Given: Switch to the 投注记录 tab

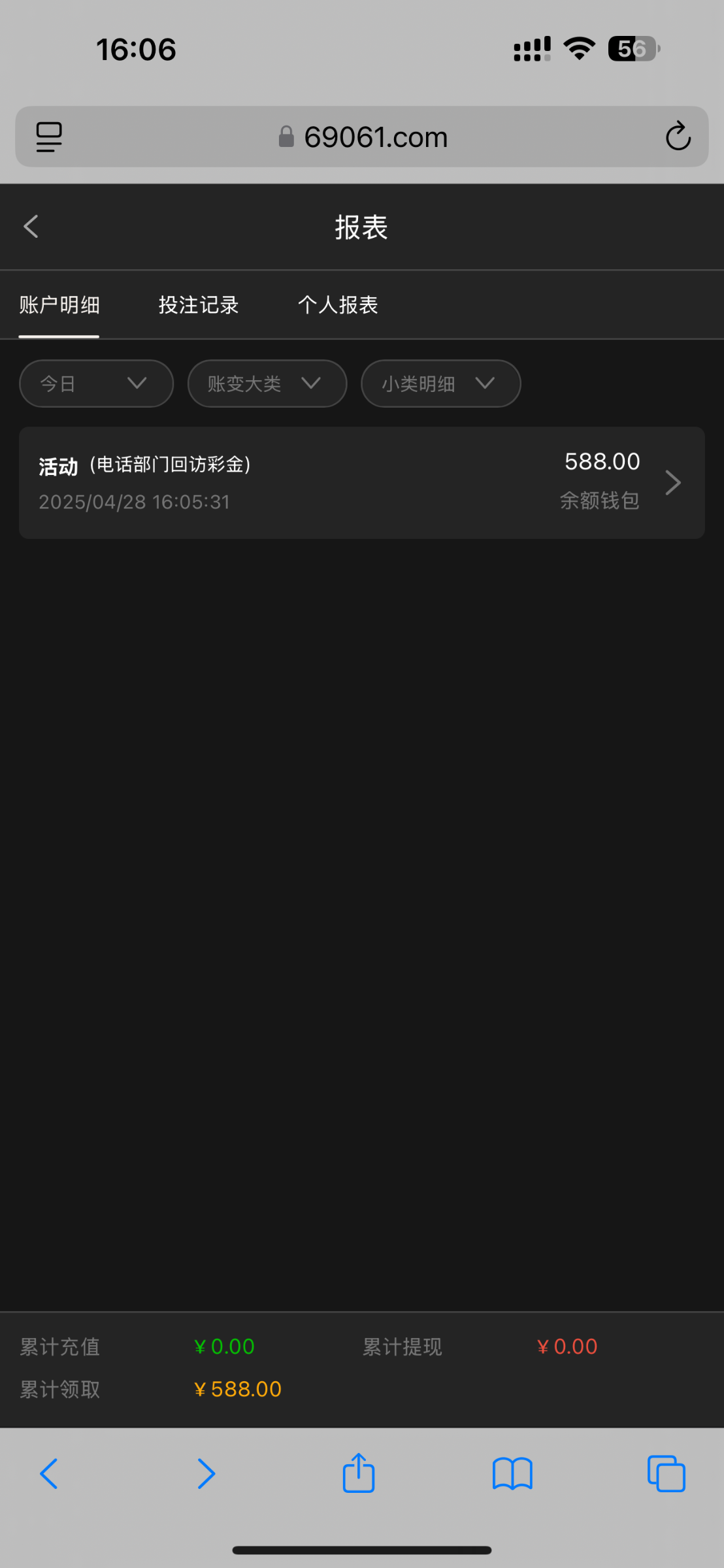Looking at the screenshot, I should click(199, 305).
